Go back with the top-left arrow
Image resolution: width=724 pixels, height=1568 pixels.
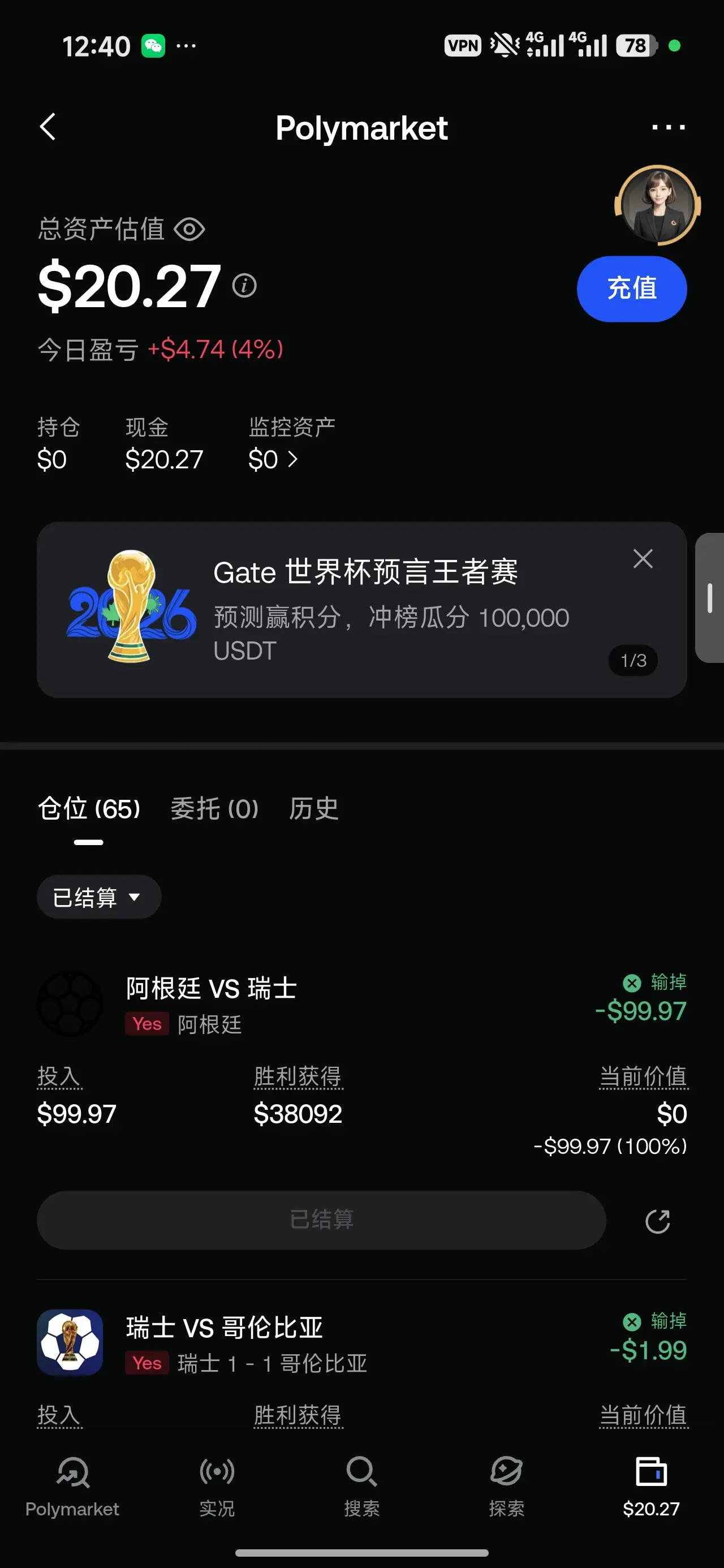pos(48,127)
